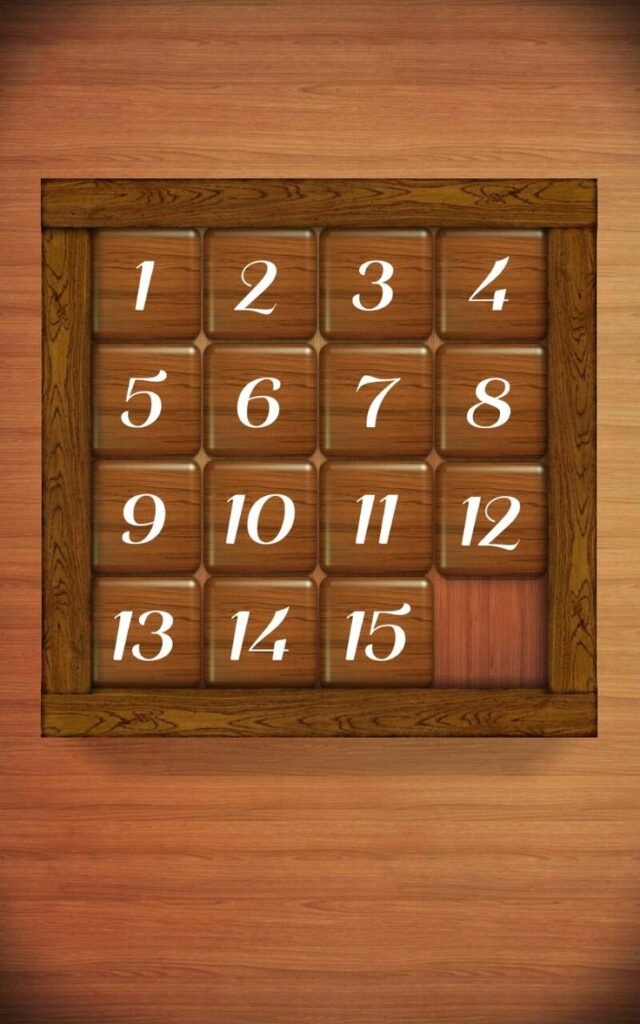640x1024 pixels.
Task: Tap tile number 14
Action: (x=260, y=632)
